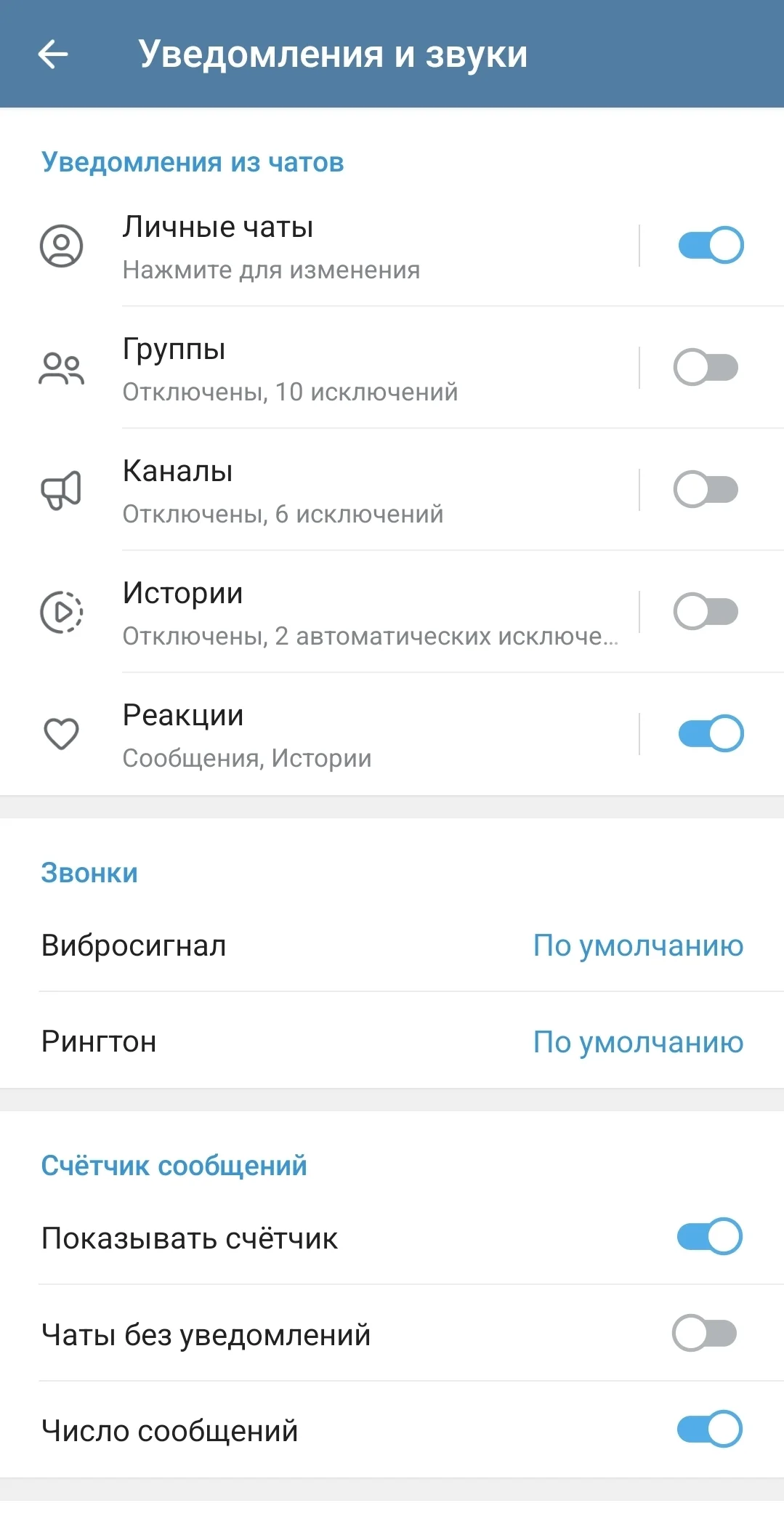The image size is (784, 1540).
Task: Click the back arrow in the header
Action: pyautogui.click(x=52, y=54)
